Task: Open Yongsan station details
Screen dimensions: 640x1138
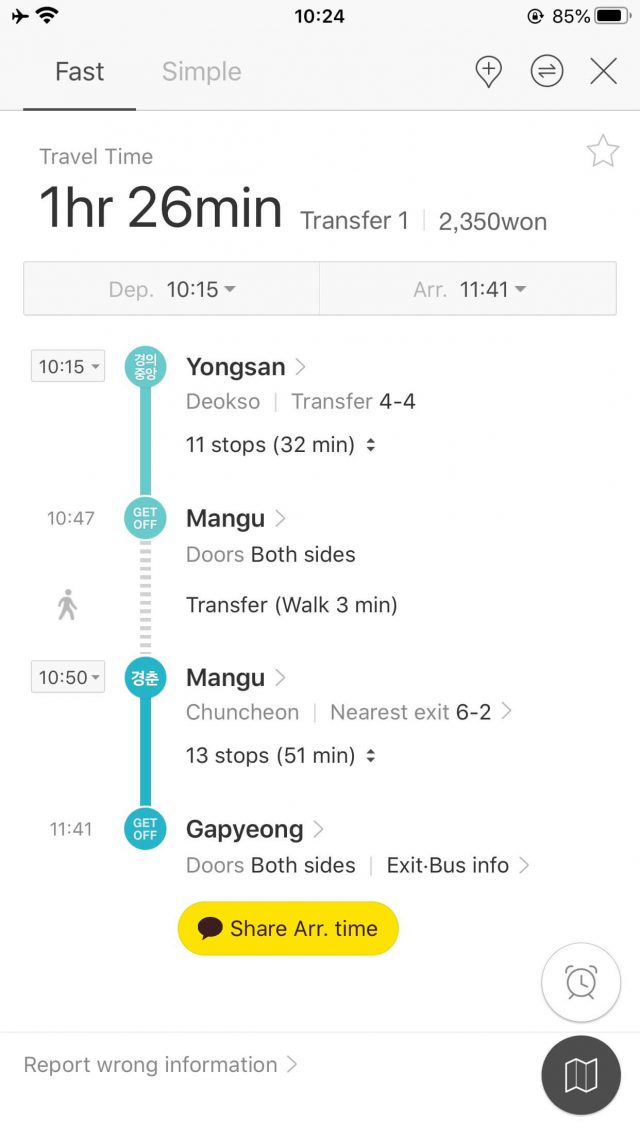Action: tap(246, 367)
